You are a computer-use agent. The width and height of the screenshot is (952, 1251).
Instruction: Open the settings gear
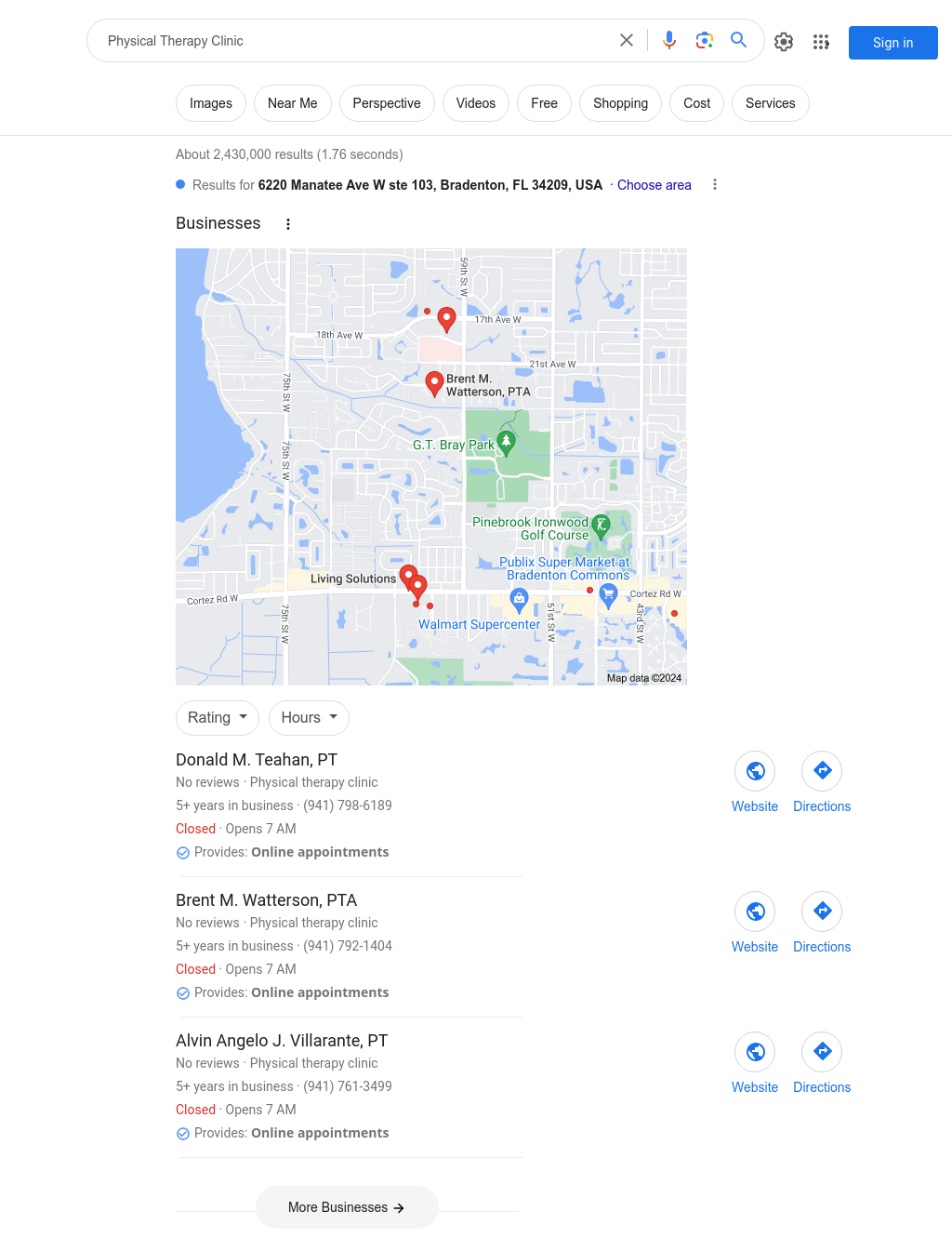pyautogui.click(x=784, y=42)
